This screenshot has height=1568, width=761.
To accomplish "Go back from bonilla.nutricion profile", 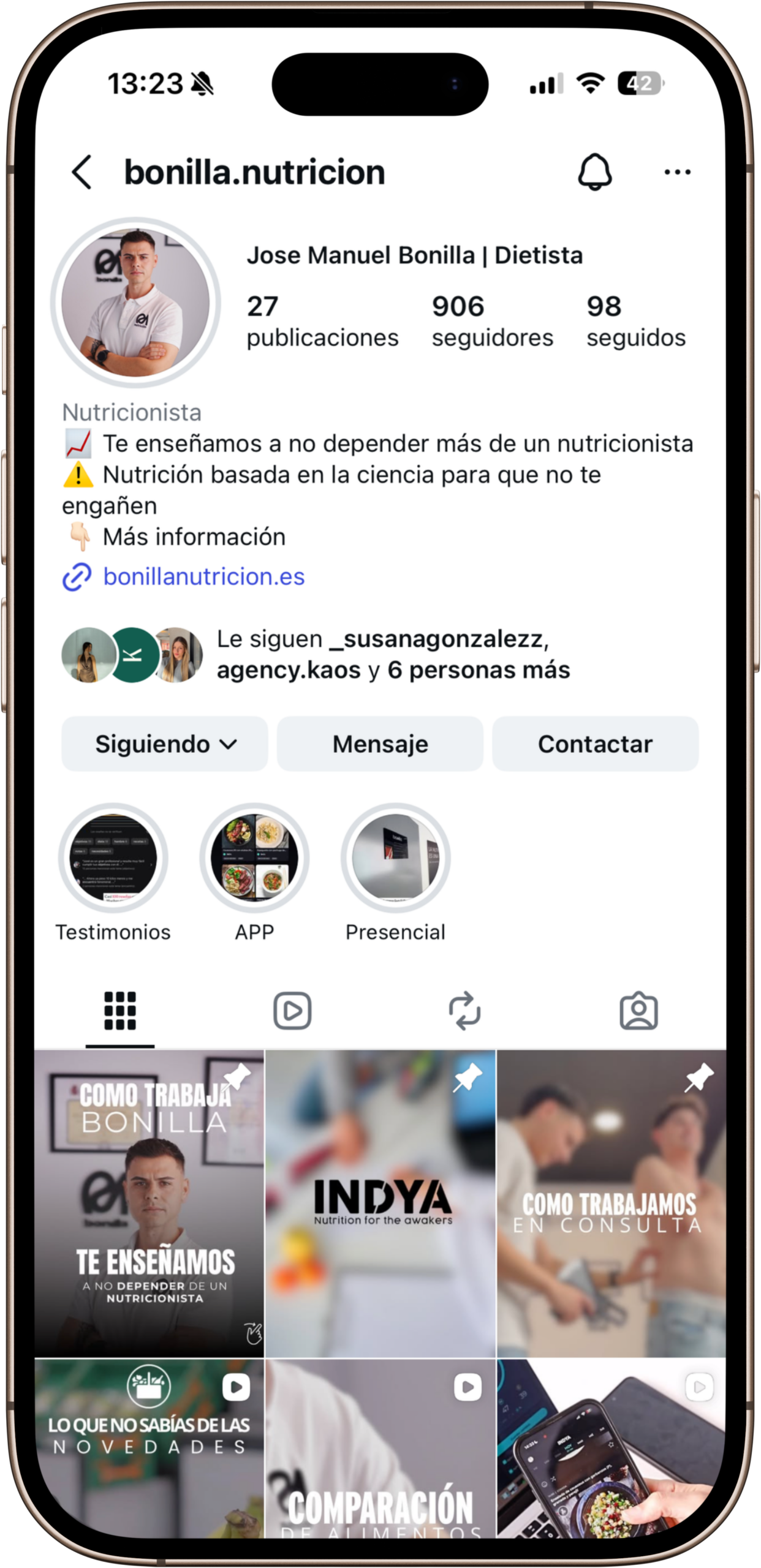I will (82, 172).
